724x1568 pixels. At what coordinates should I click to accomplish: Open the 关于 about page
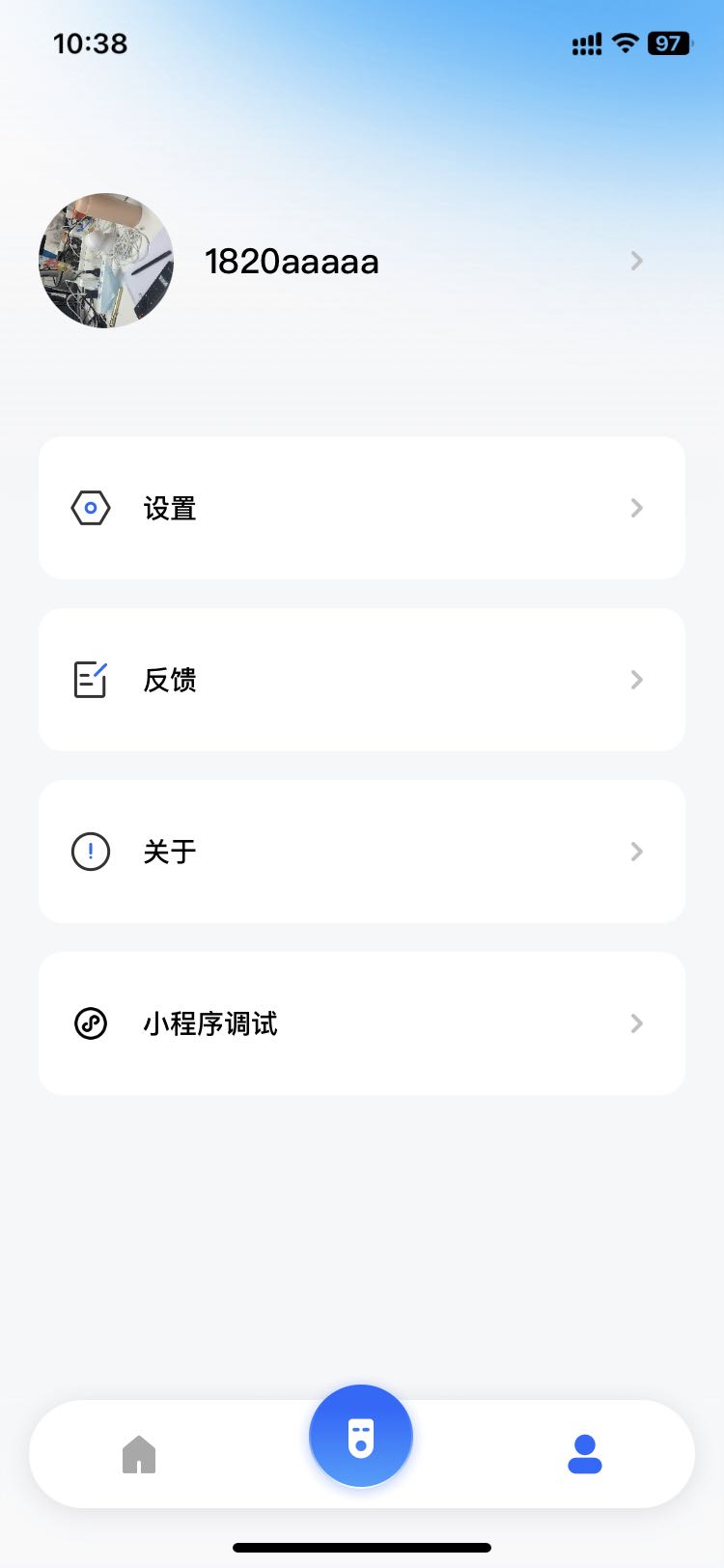(x=362, y=852)
